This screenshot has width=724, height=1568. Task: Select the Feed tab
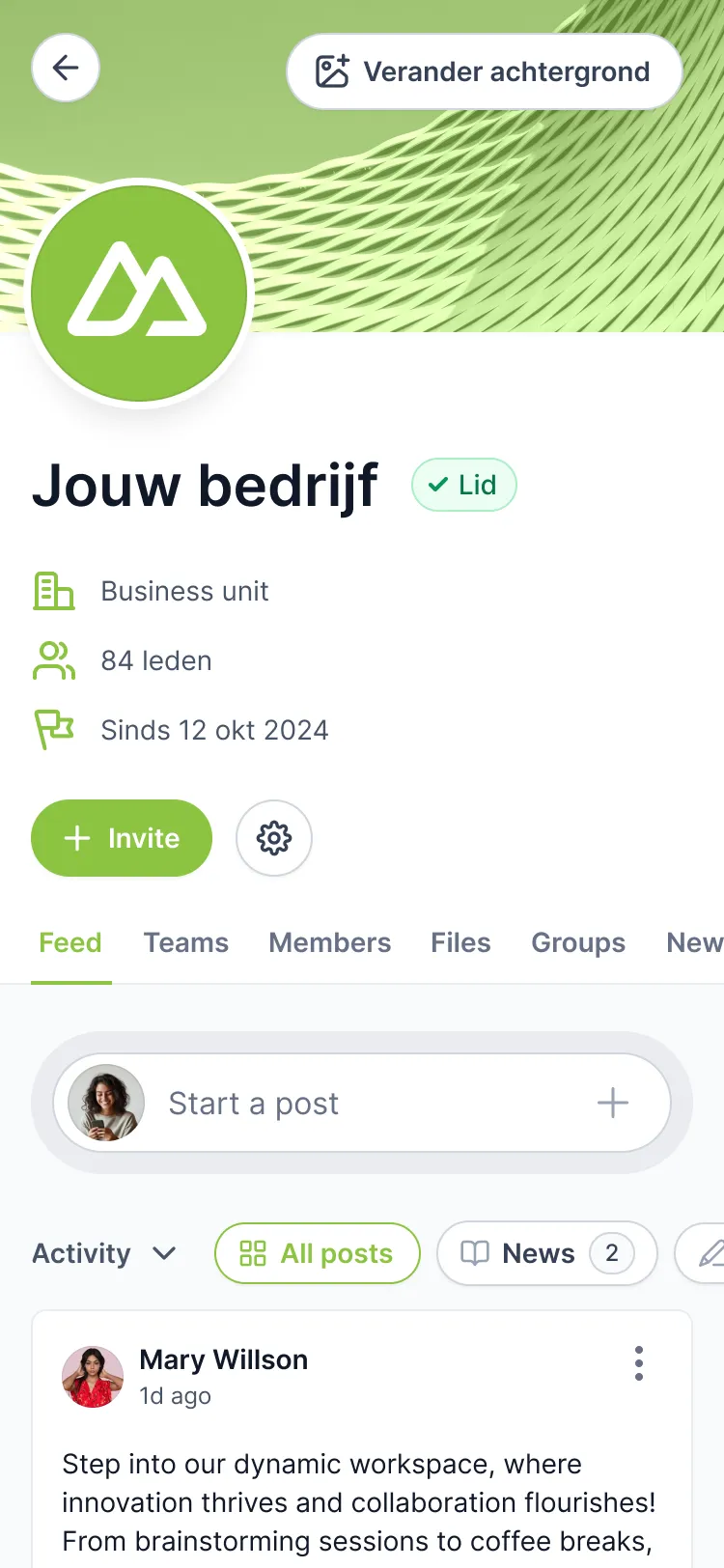[70, 942]
